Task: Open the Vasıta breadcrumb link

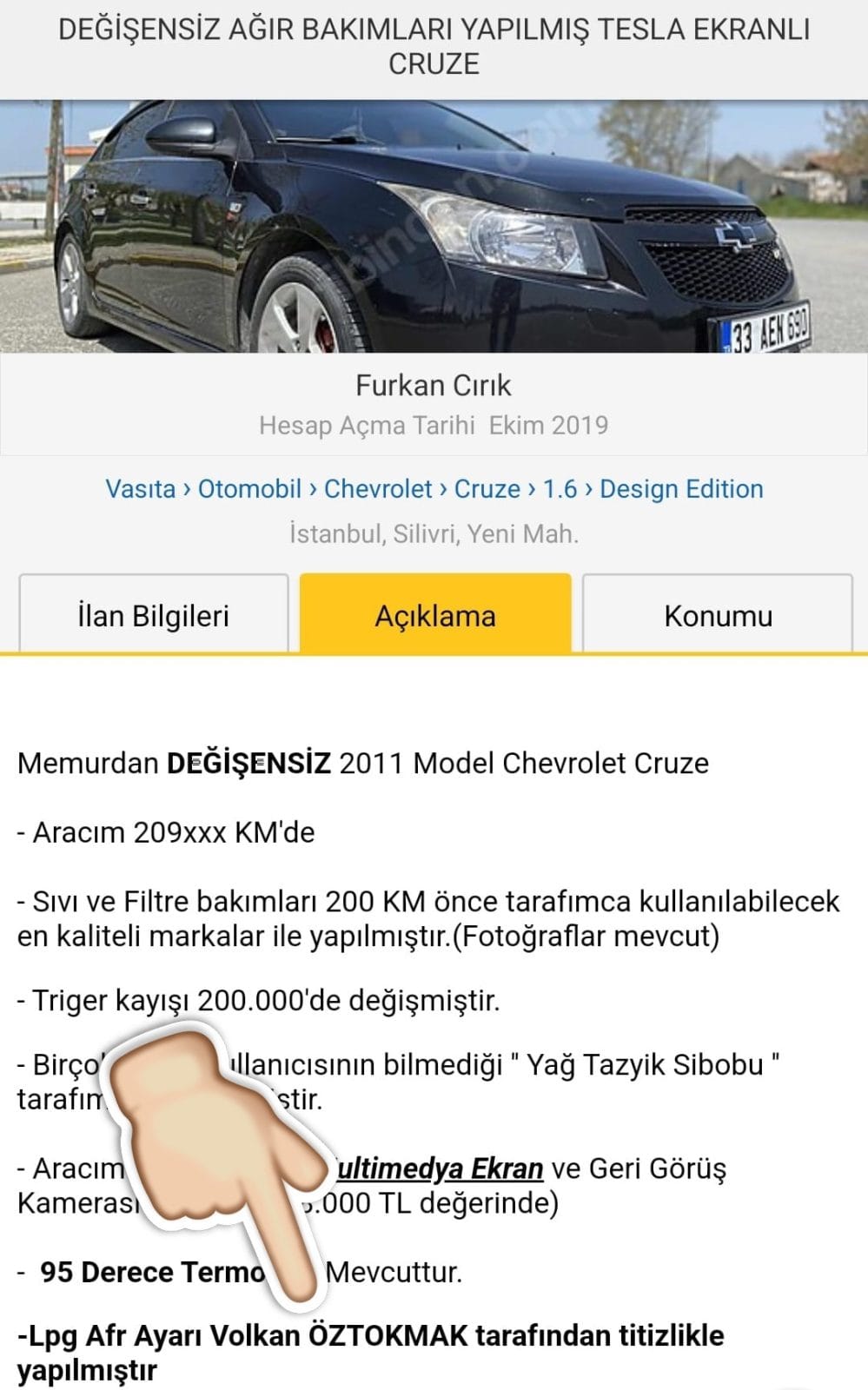Action: pyautogui.click(x=141, y=489)
